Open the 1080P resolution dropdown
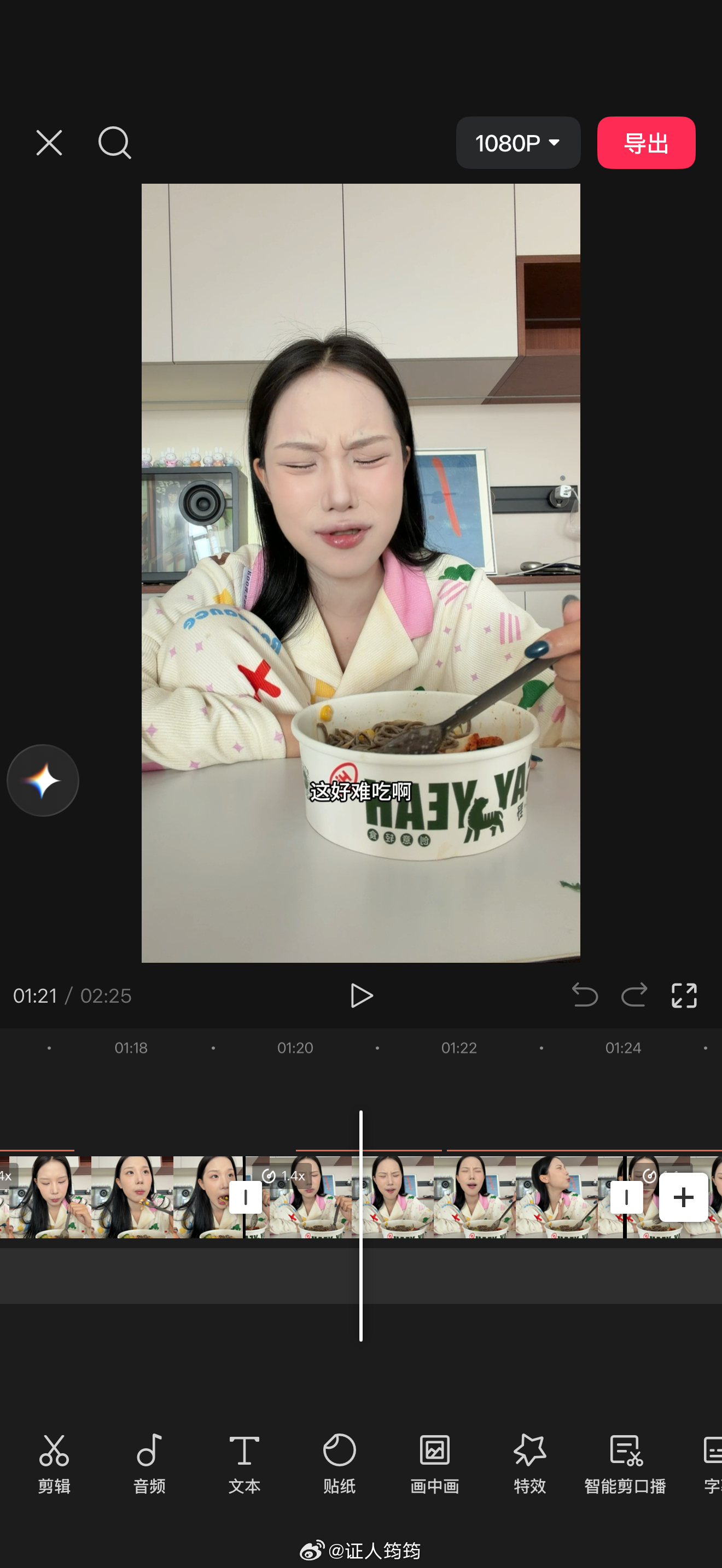This screenshot has width=722, height=1568. pyautogui.click(x=518, y=143)
